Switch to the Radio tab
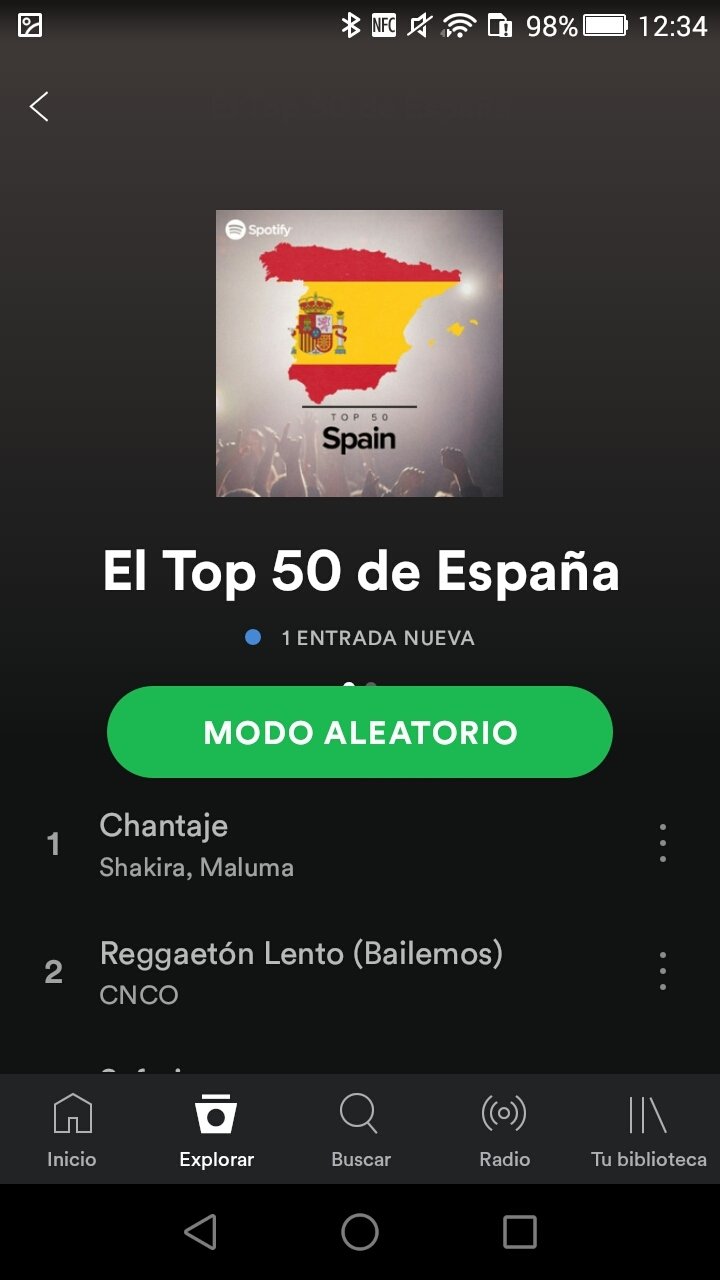This screenshot has width=720, height=1280. tap(504, 1130)
